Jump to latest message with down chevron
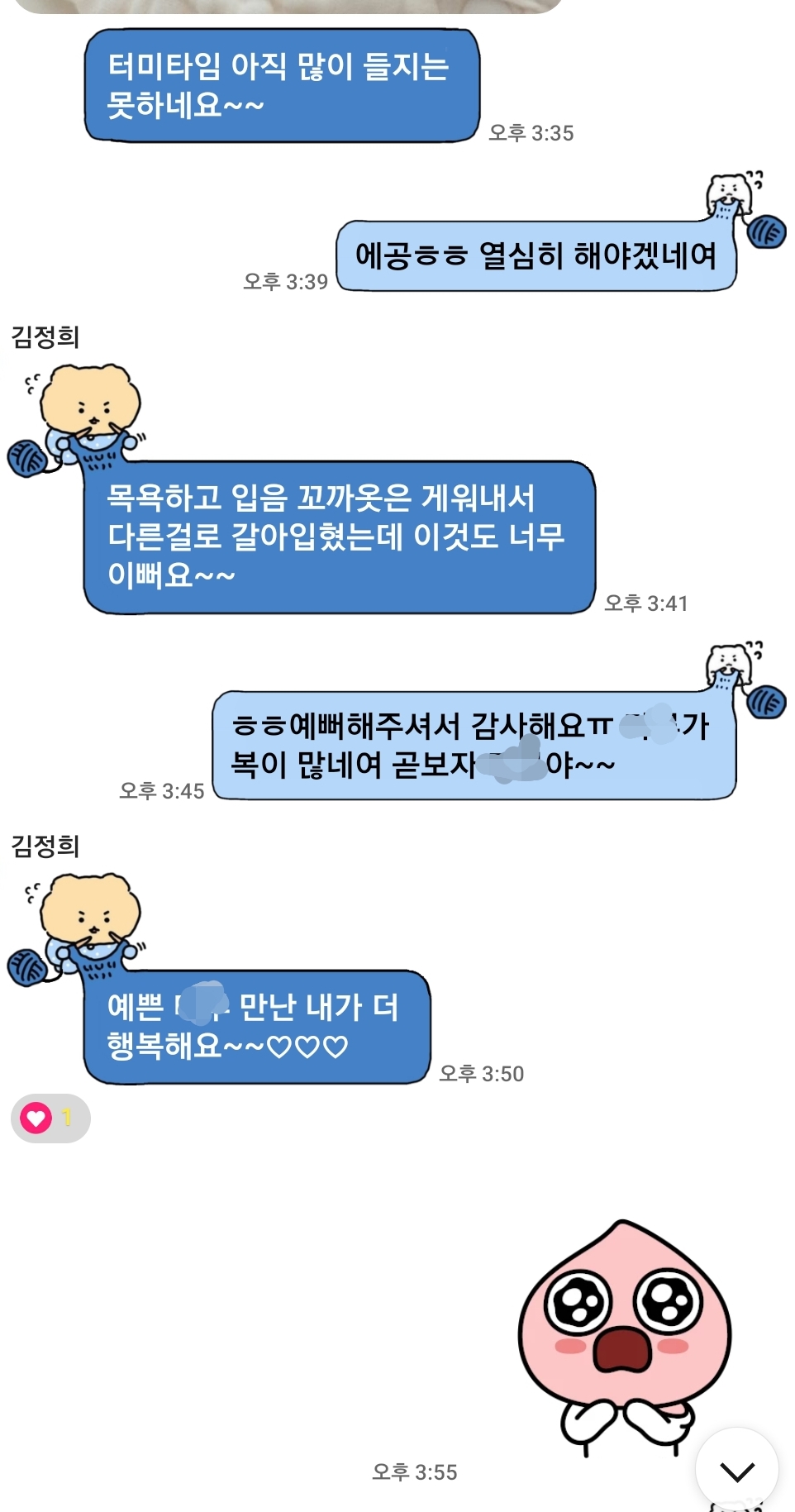The width and height of the screenshot is (795, 1512). point(736,1470)
